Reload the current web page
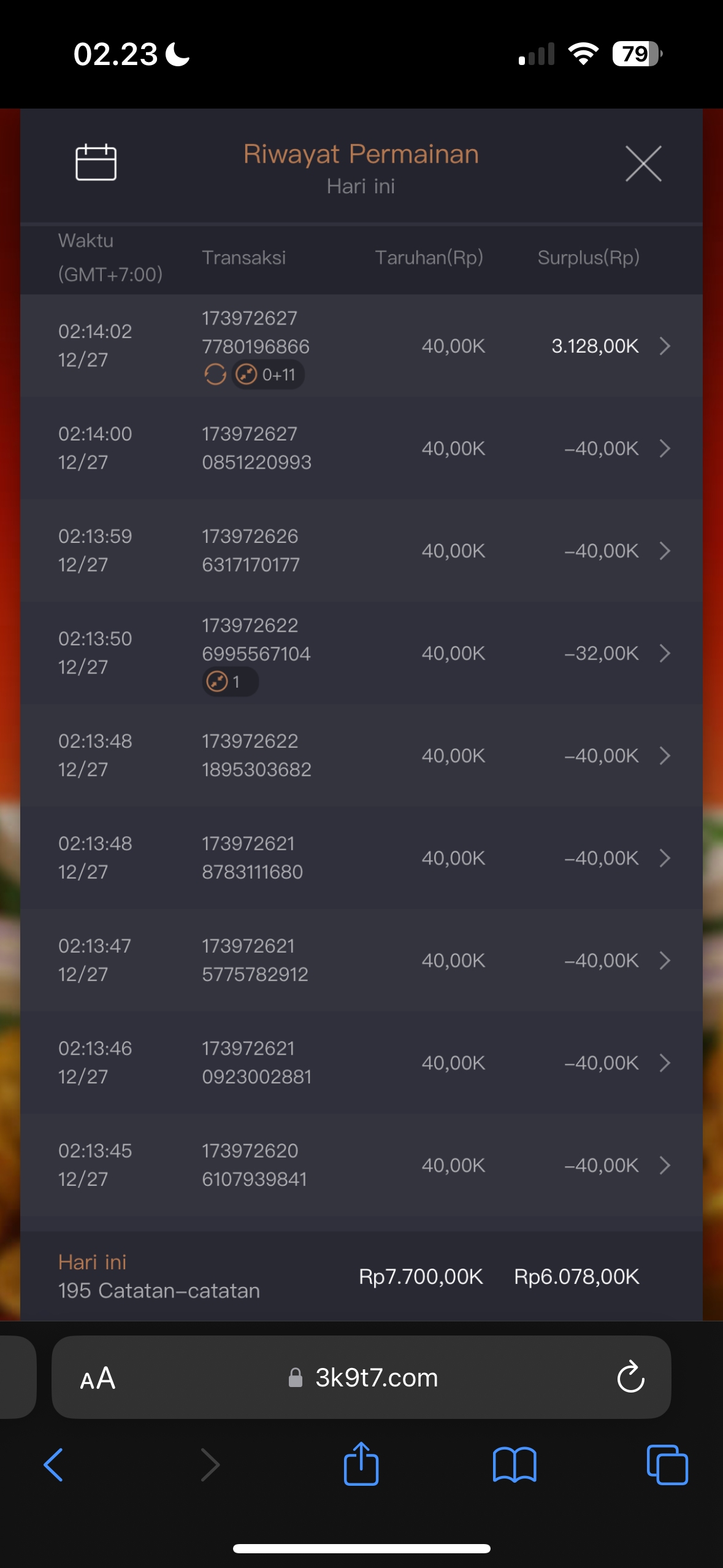Viewport: 723px width, 1568px height. click(630, 1378)
